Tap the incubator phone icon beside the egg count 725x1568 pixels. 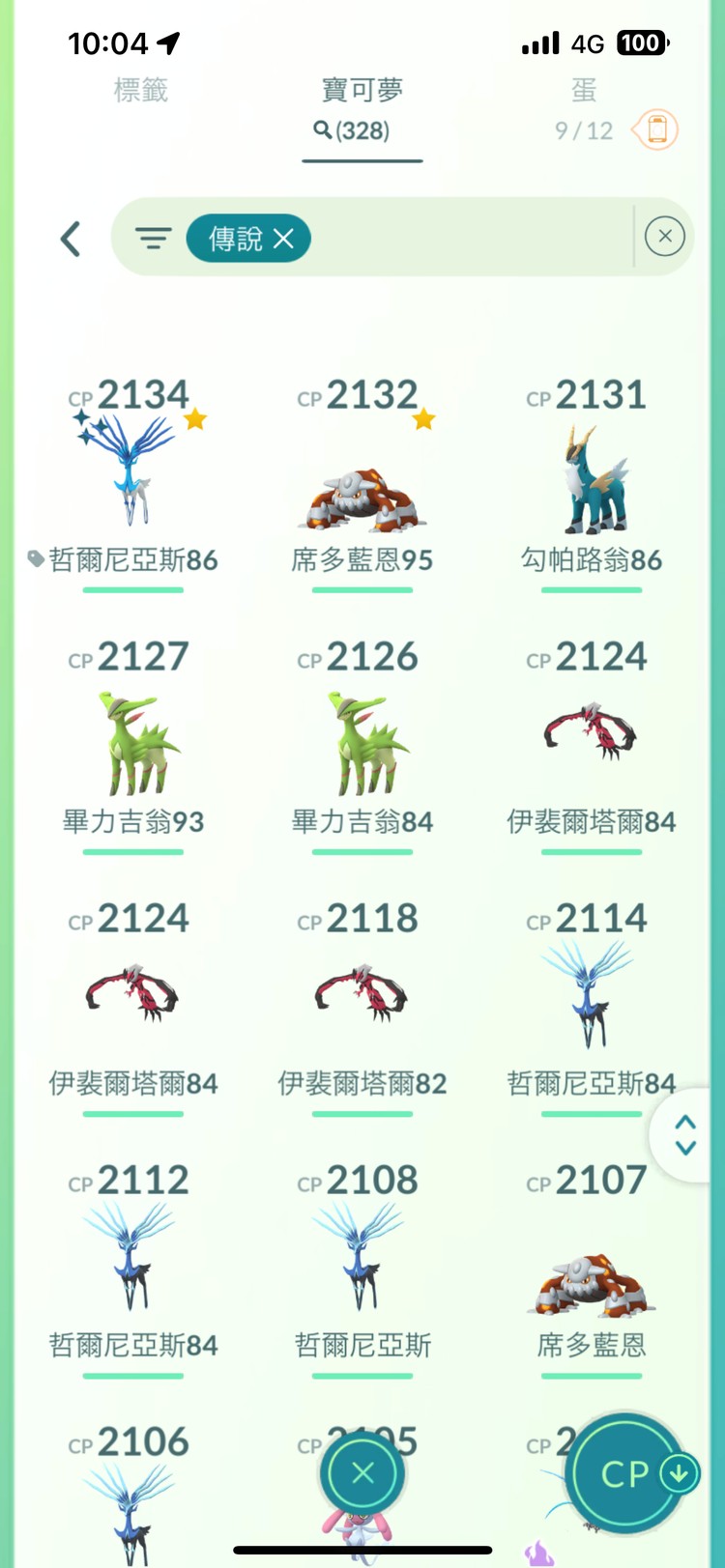[x=655, y=130]
